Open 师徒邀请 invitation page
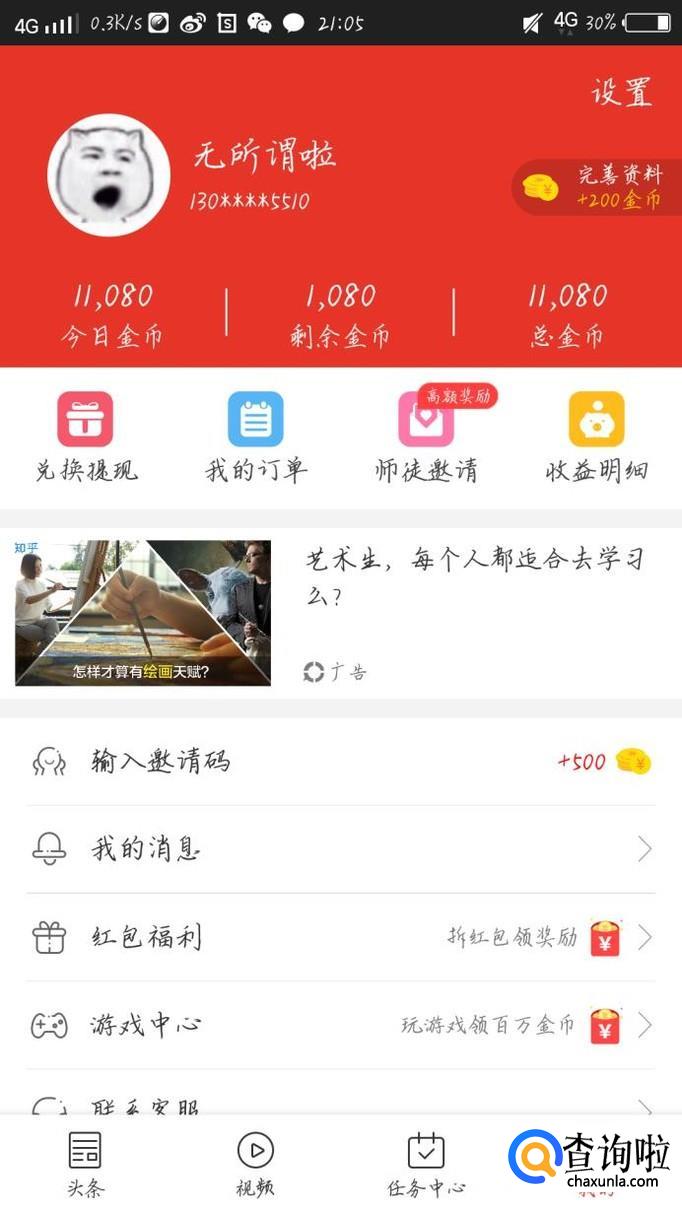Viewport: 682px width, 1212px height. tap(426, 437)
